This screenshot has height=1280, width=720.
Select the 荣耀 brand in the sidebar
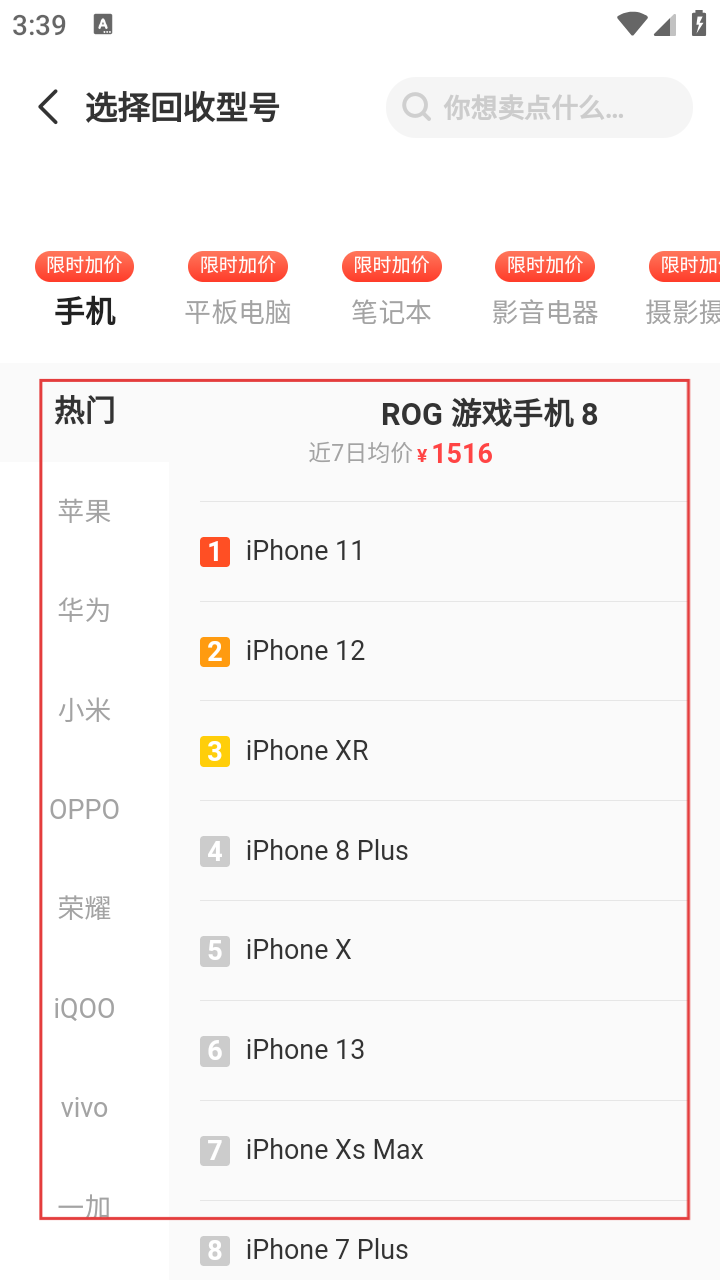(x=85, y=908)
